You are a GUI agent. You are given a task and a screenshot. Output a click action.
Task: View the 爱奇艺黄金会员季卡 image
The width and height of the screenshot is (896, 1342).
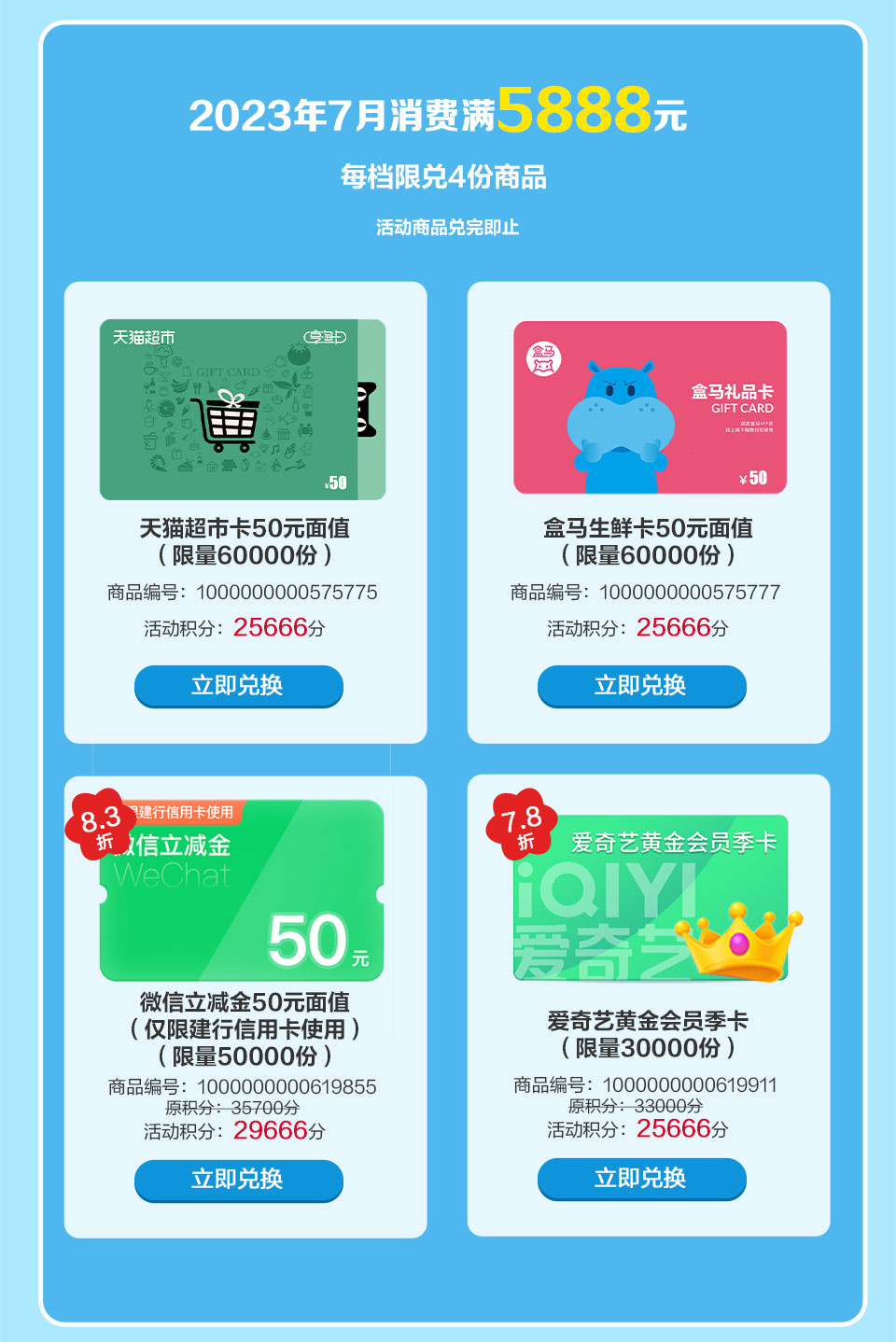[650, 898]
